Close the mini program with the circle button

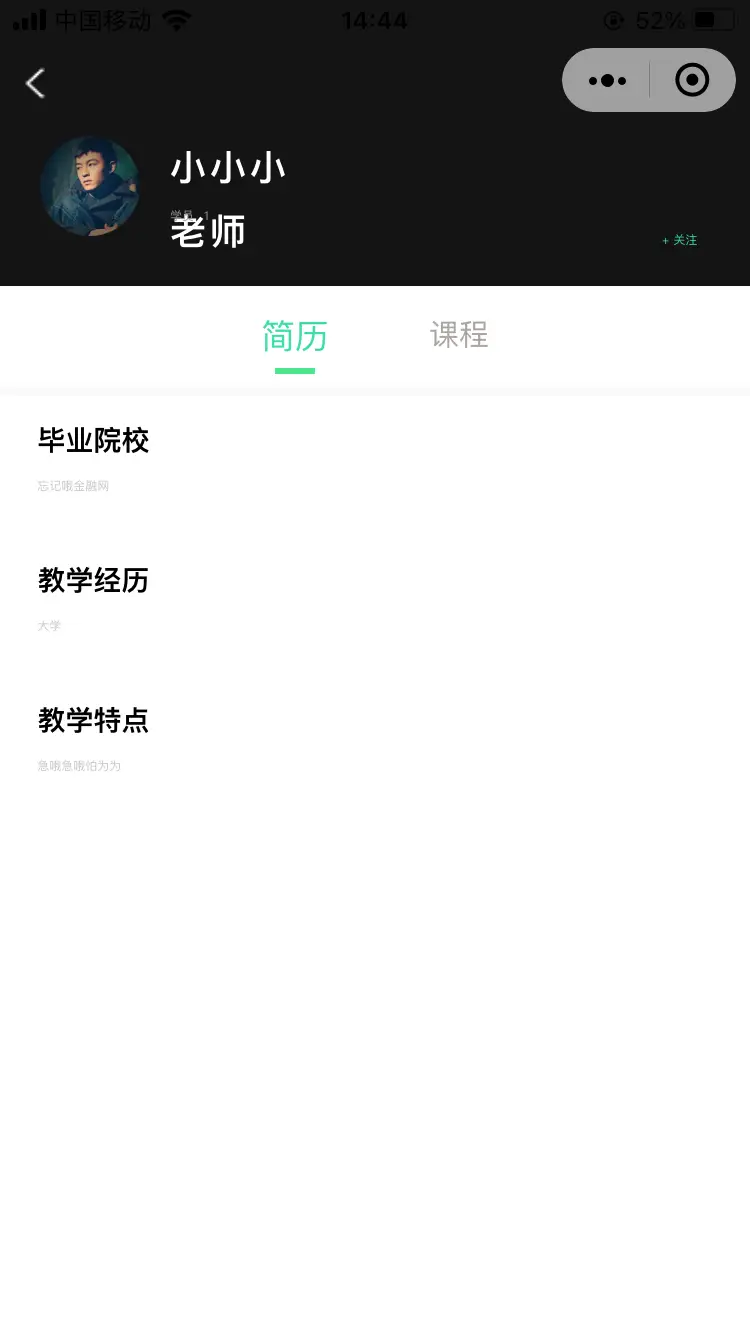click(x=692, y=80)
